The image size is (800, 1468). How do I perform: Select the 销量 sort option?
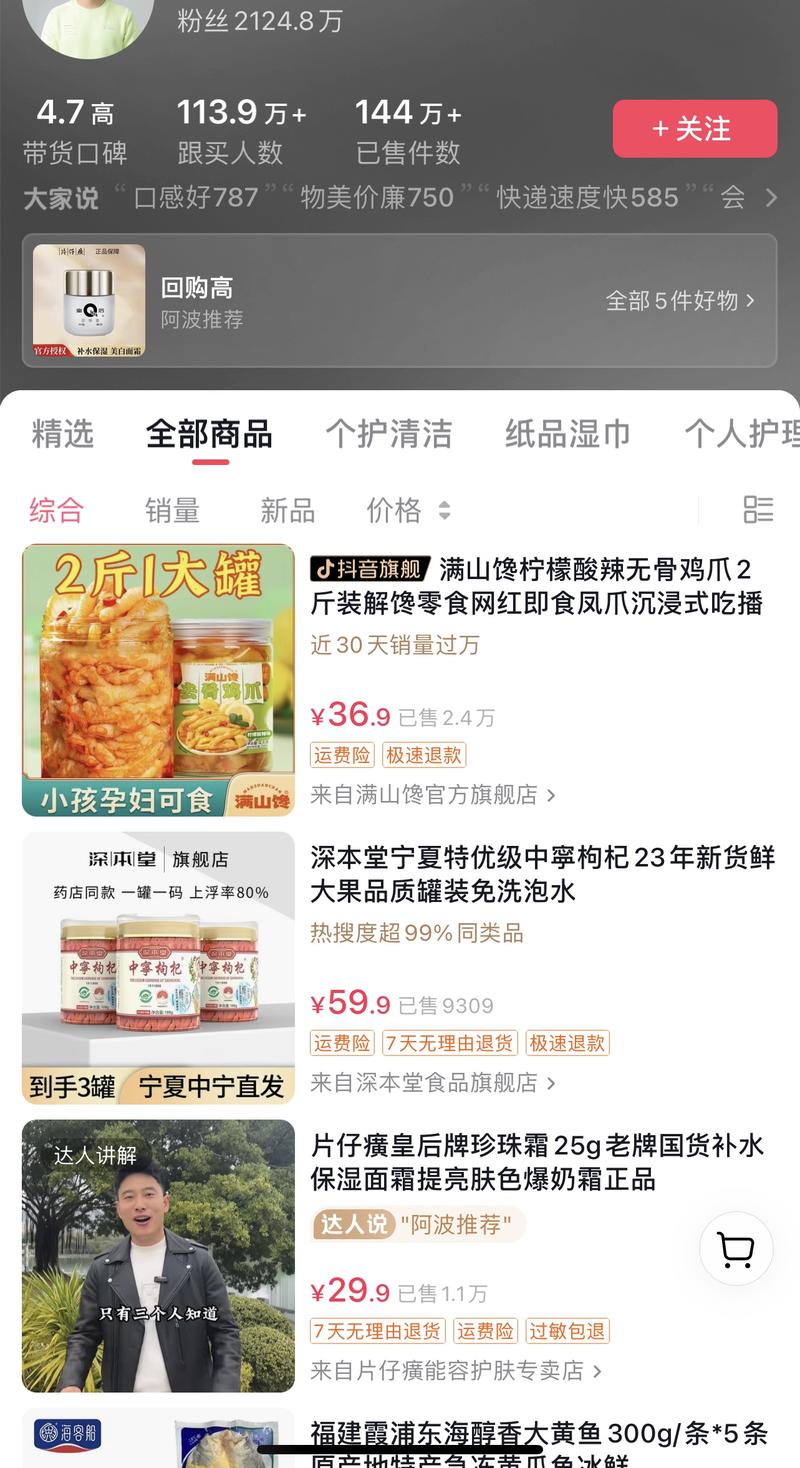pos(172,510)
